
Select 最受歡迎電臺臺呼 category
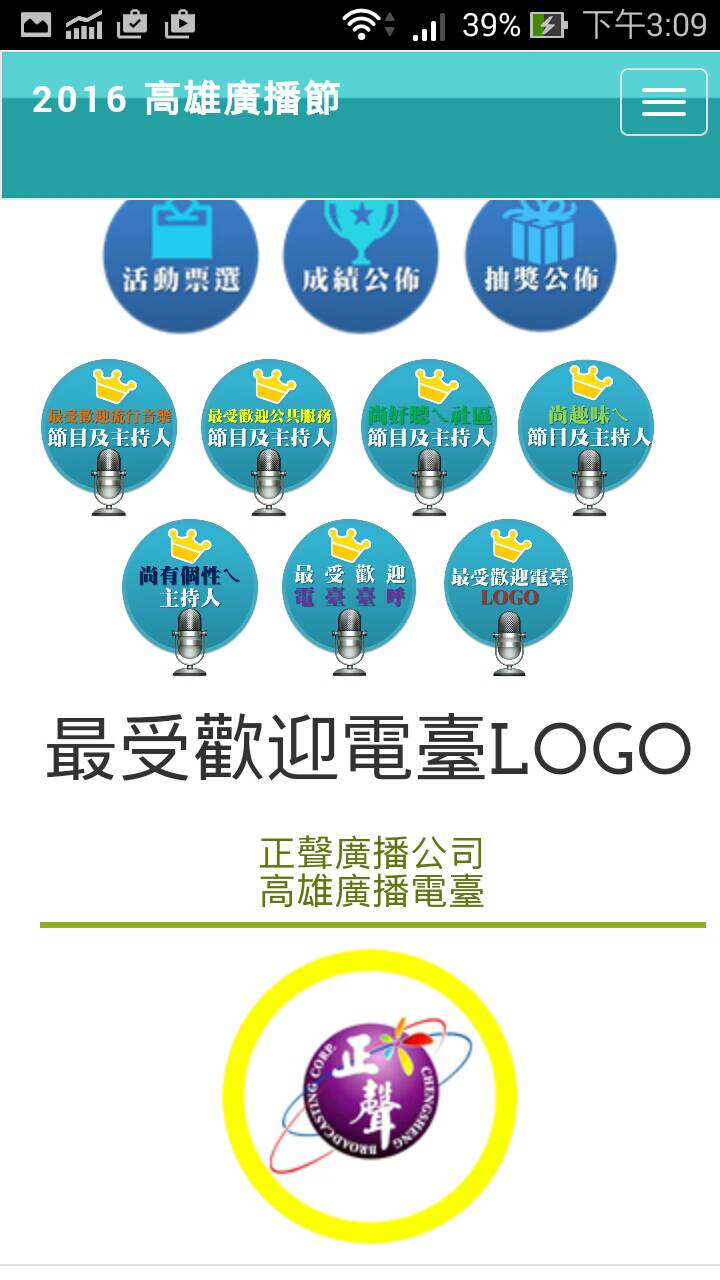point(349,597)
